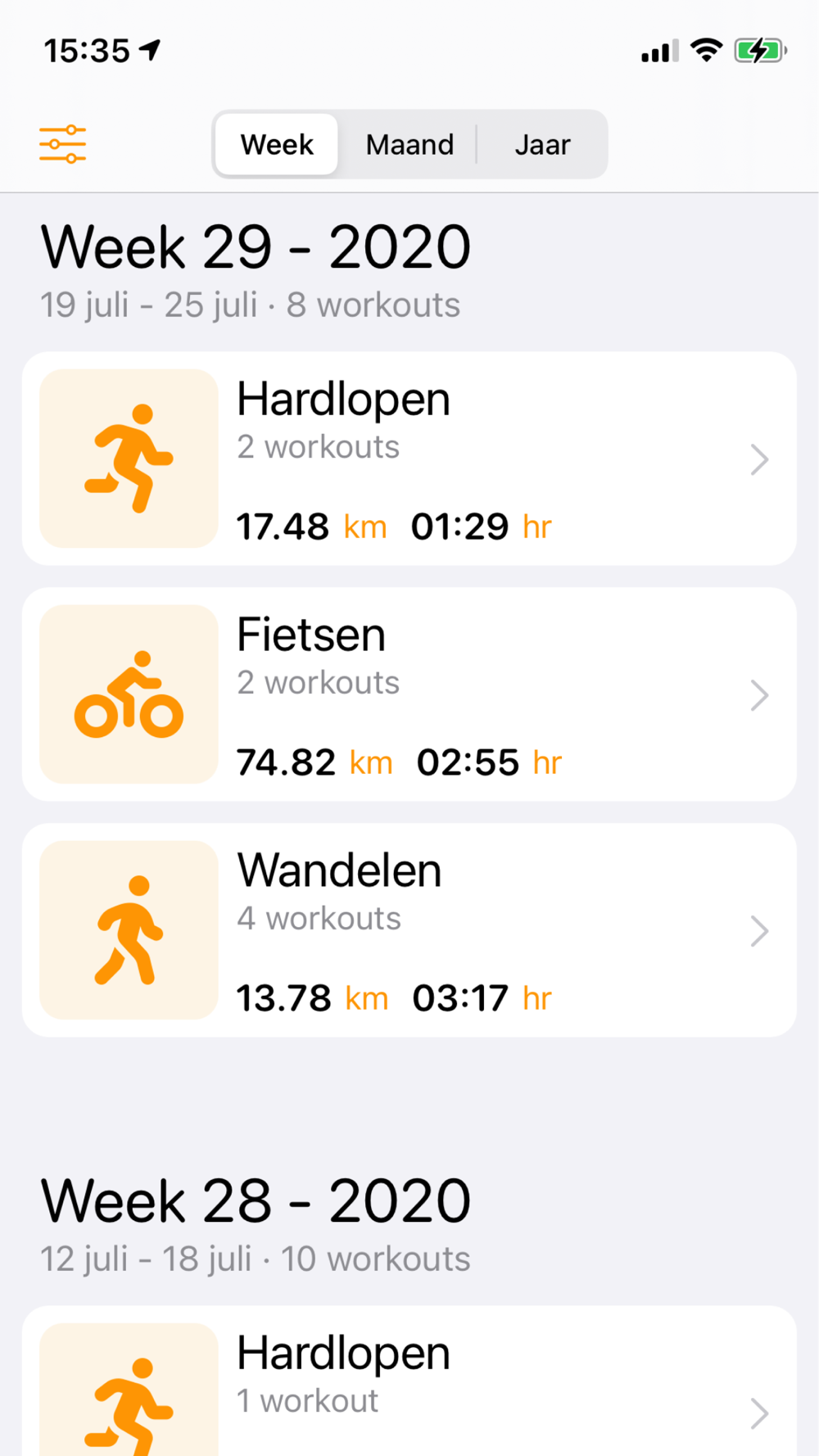Screen dimensions: 819x1456
Task: Select the Week segment
Action: coord(277,144)
